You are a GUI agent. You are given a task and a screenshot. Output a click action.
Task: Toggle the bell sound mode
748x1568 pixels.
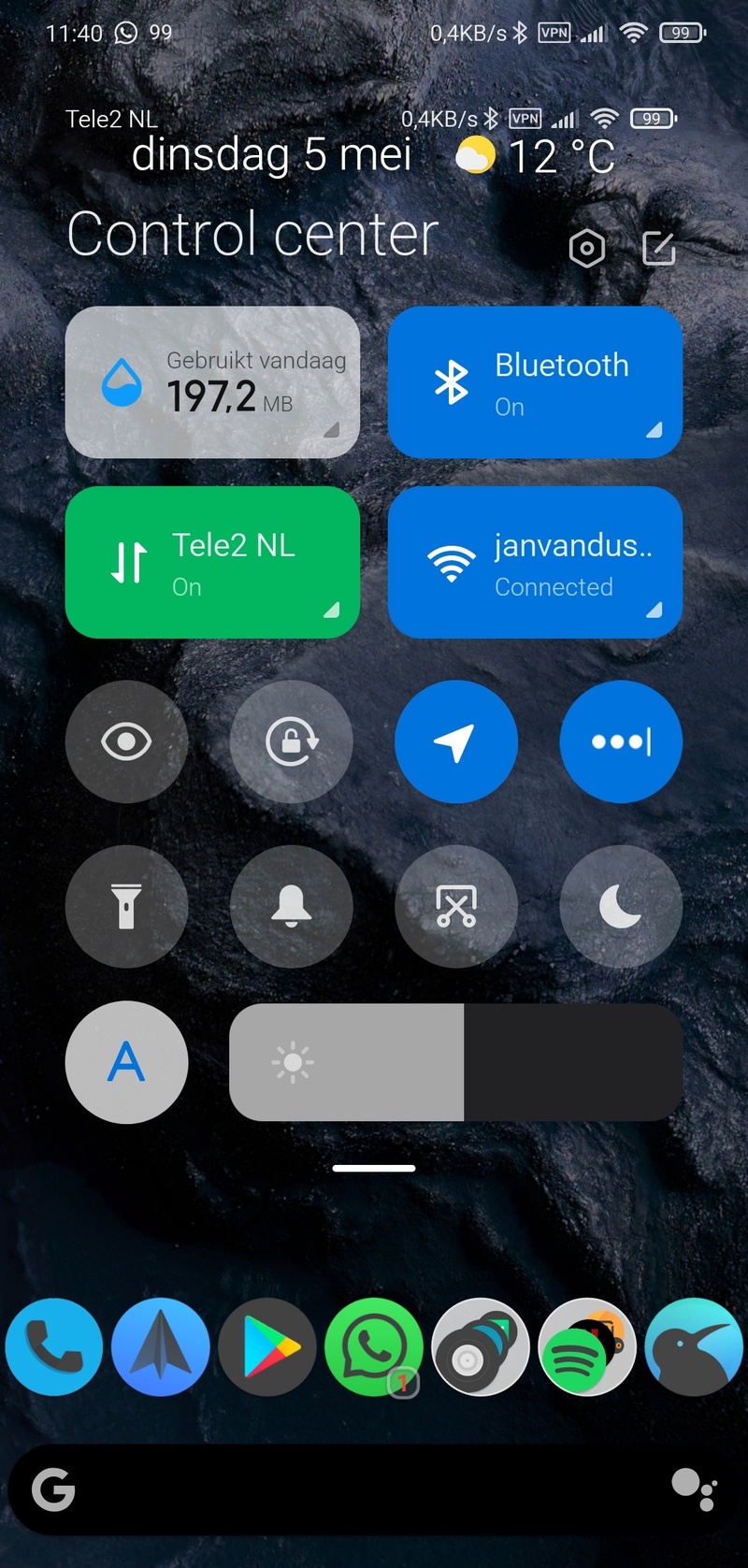[x=292, y=906]
